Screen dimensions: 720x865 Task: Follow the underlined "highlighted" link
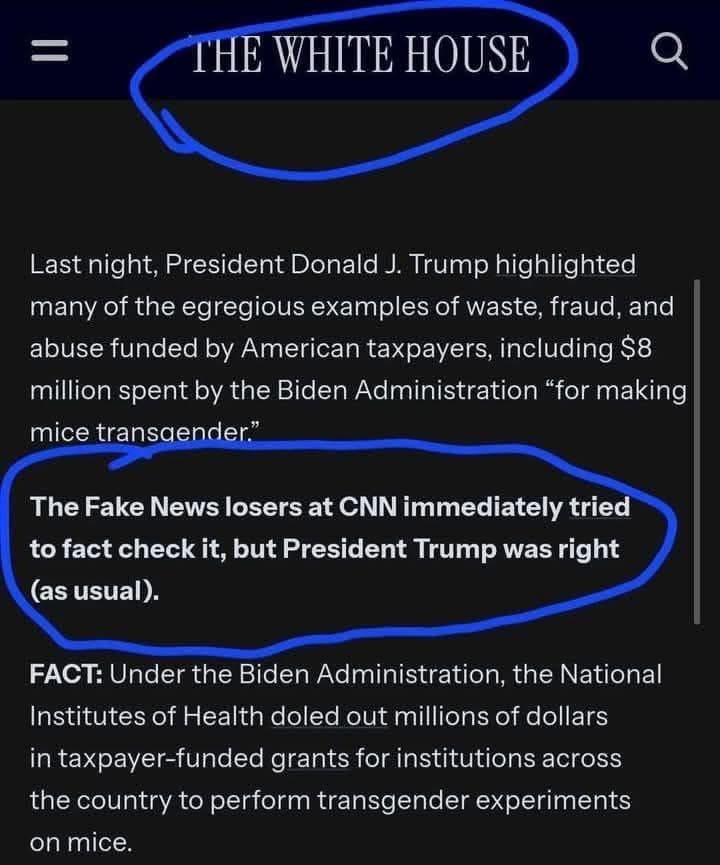click(x=565, y=265)
